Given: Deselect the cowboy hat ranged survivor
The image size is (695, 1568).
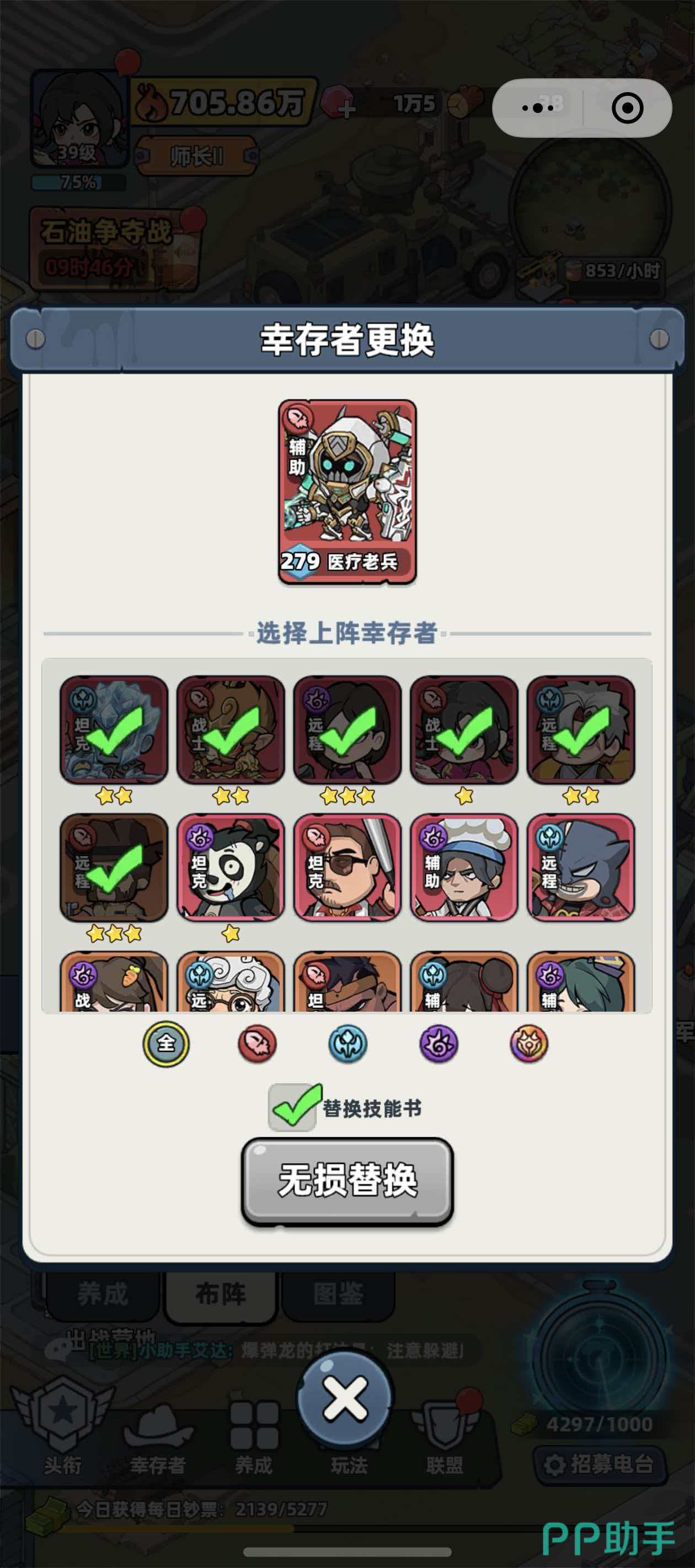Looking at the screenshot, I should click(114, 867).
